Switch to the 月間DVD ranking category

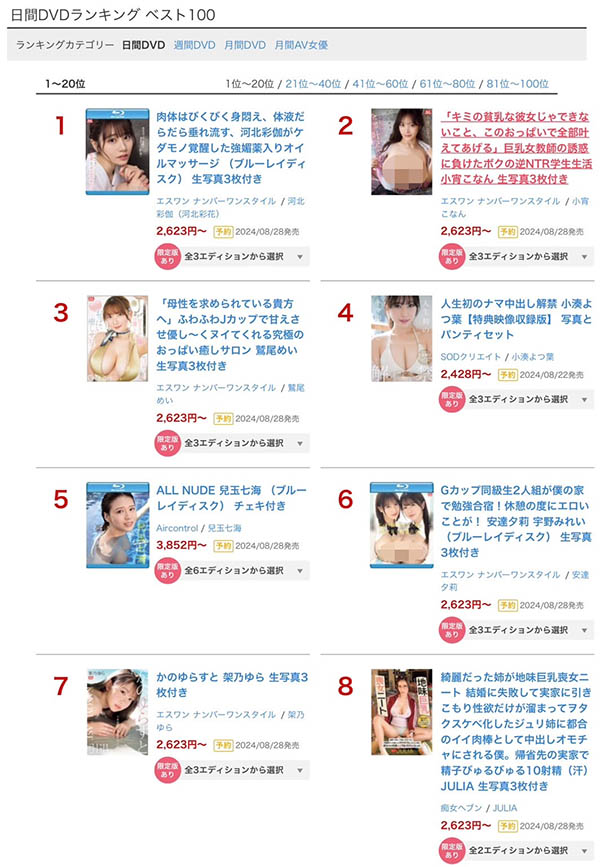(x=245, y=45)
